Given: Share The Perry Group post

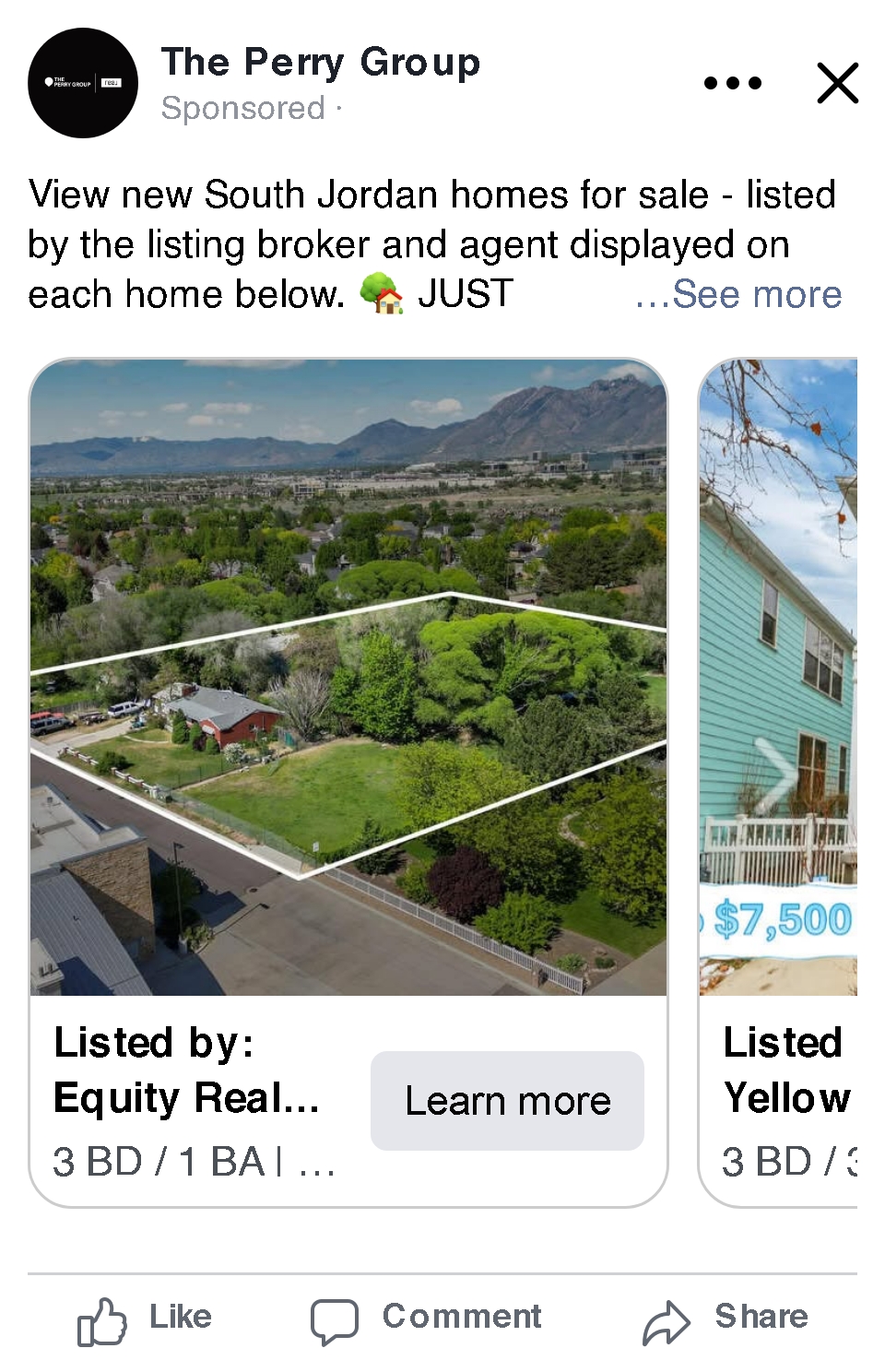Looking at the screenshot, I should click(726, 1319).
